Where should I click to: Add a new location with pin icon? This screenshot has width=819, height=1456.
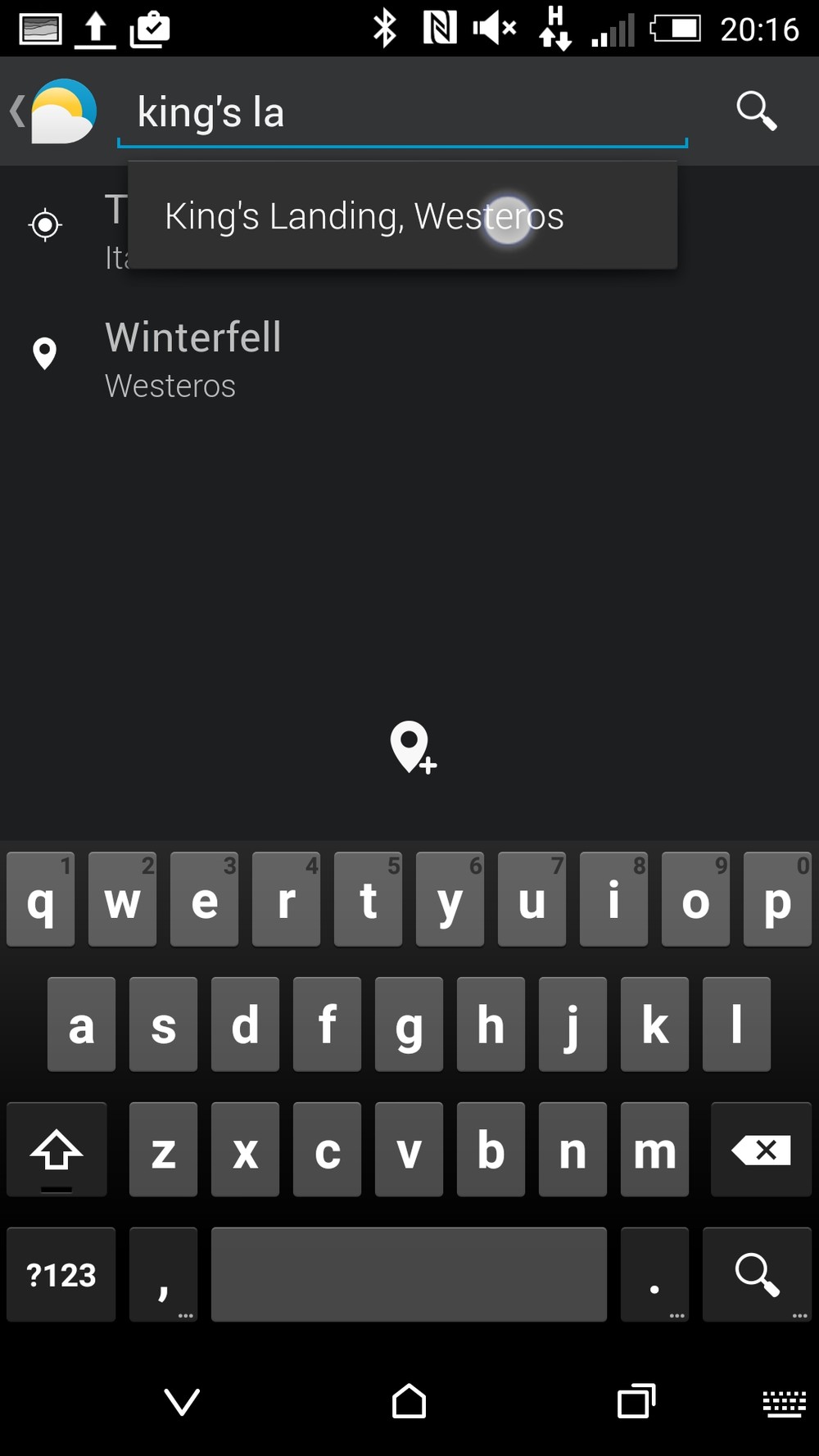click(x=412, y=747)
